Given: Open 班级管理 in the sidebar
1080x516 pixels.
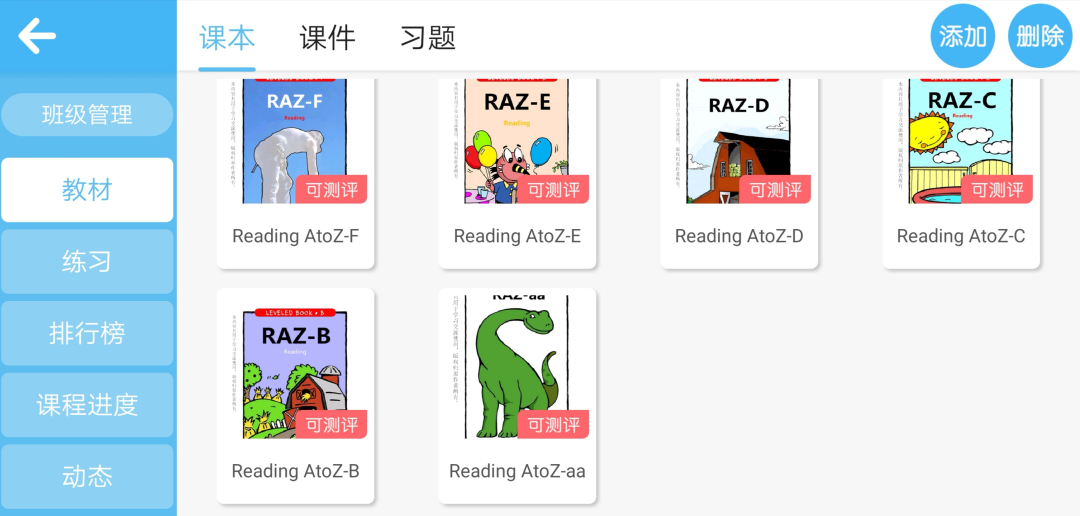Looking at the screenshot, I should pos(87,115).
